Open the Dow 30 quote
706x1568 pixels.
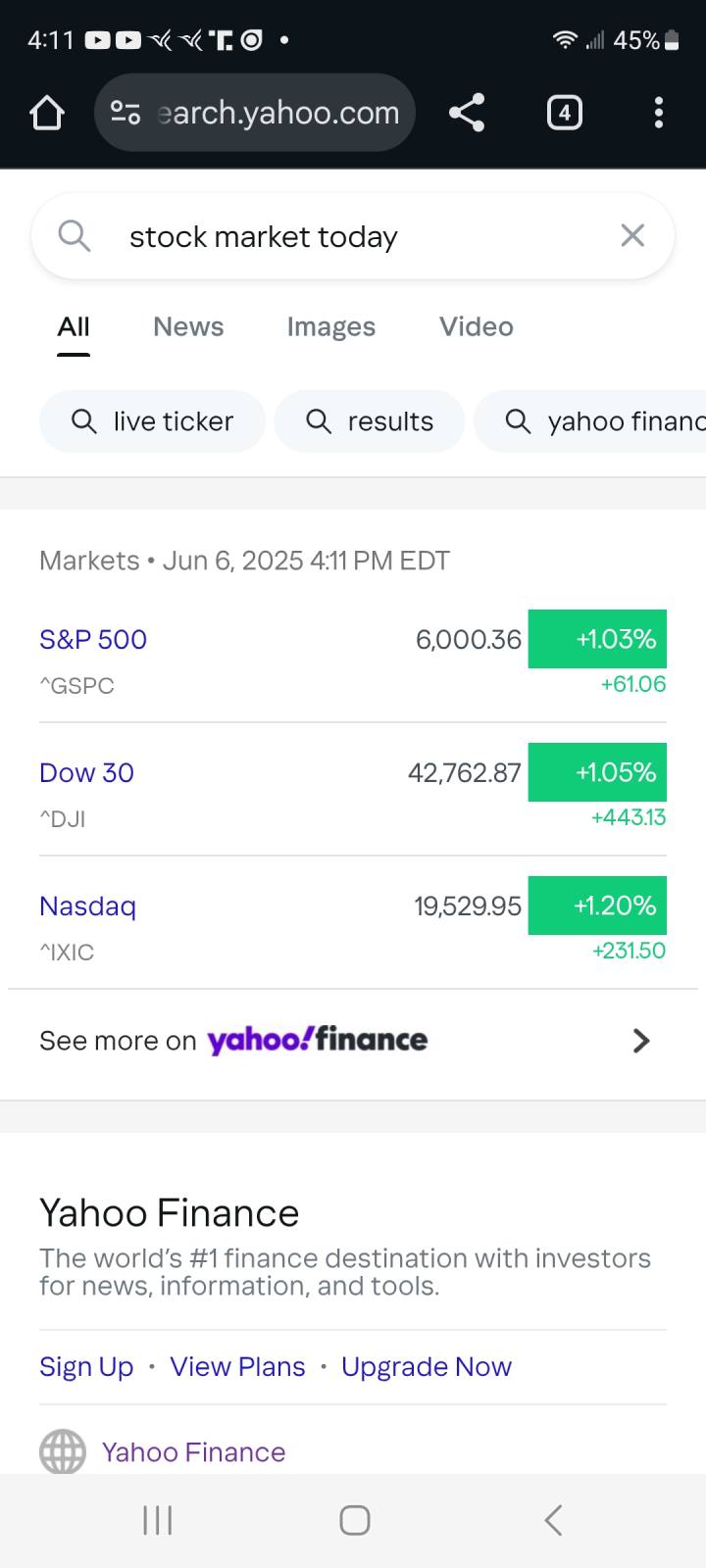86,772
